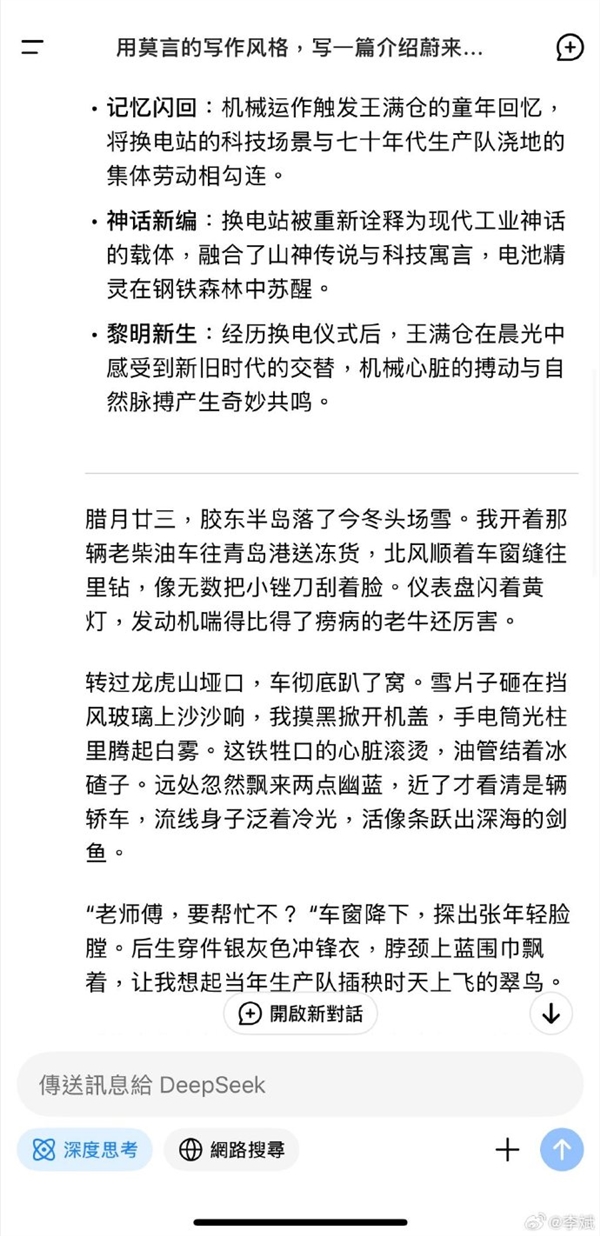Image resolution: width=600 pixels, height=1236 pixels.
Task: Add an attachment with the plus icon
Action: [x=508, y=1150]
